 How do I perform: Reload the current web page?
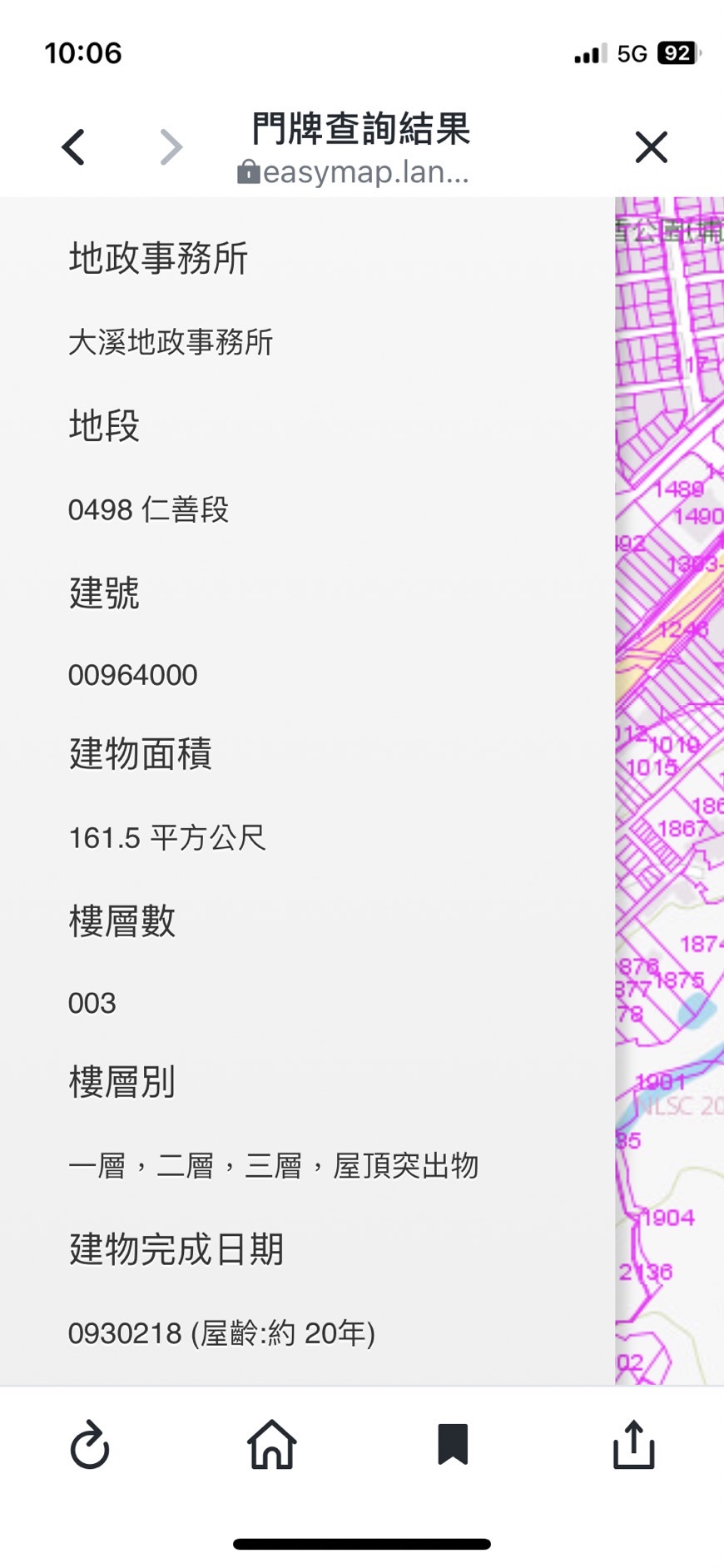(90, 1446)
